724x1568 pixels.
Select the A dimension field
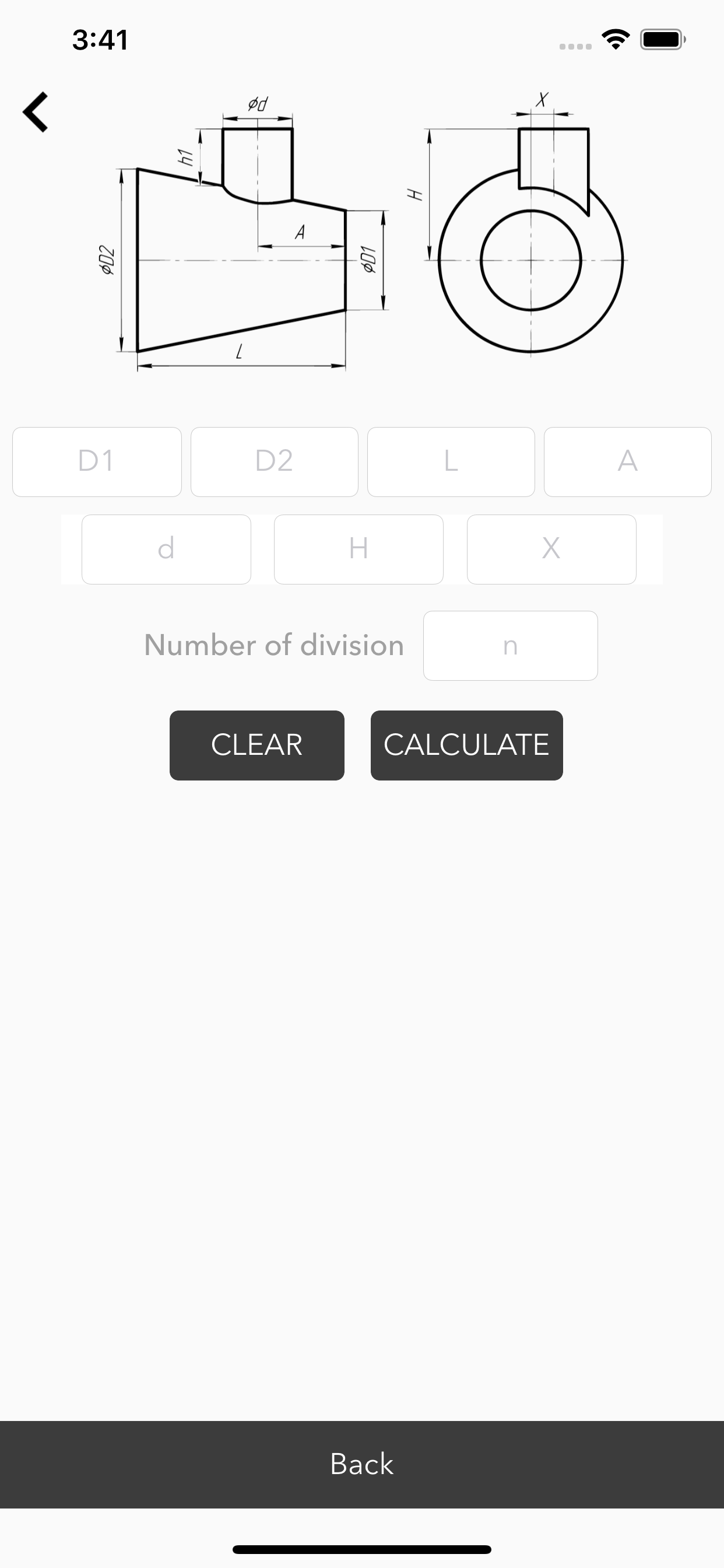[x=628, y=461]
